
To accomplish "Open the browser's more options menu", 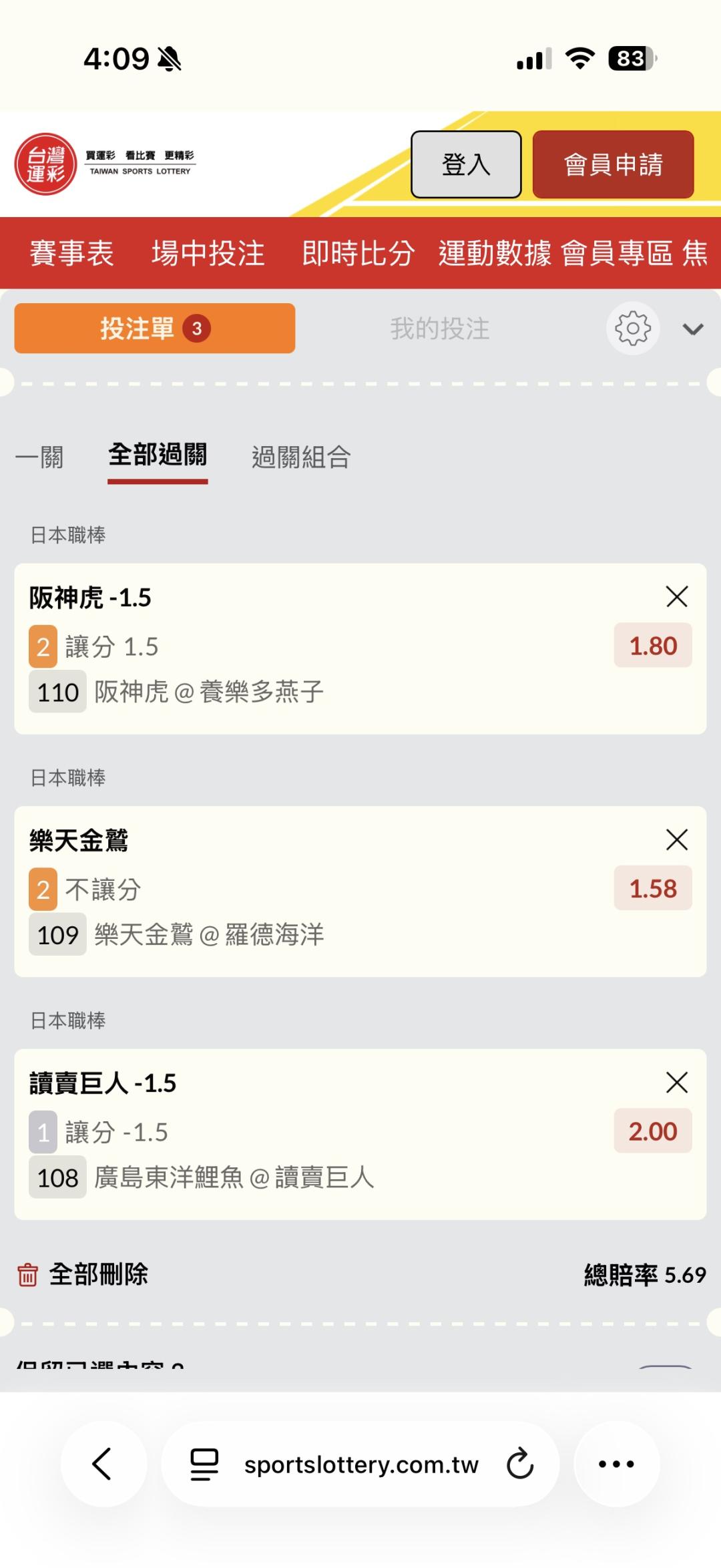I will coord(616,1464).
